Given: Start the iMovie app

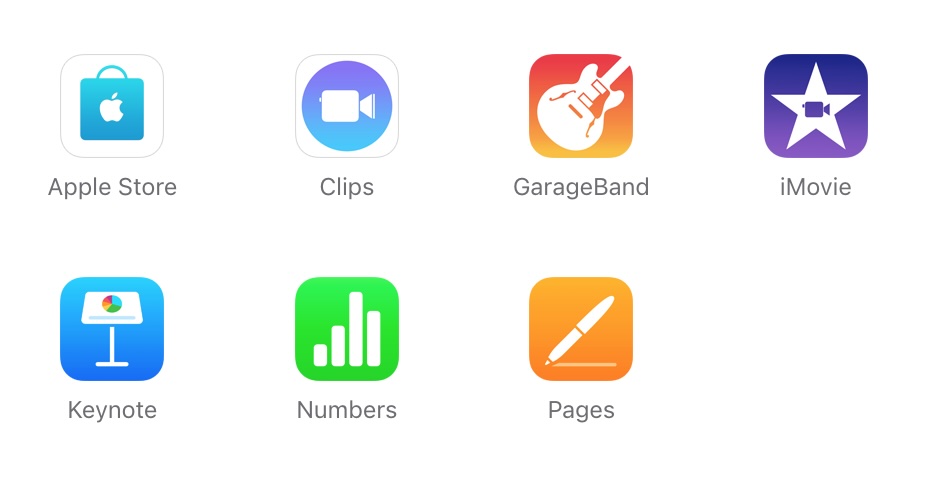Looking at the screenshot, I should coord(815,106).
